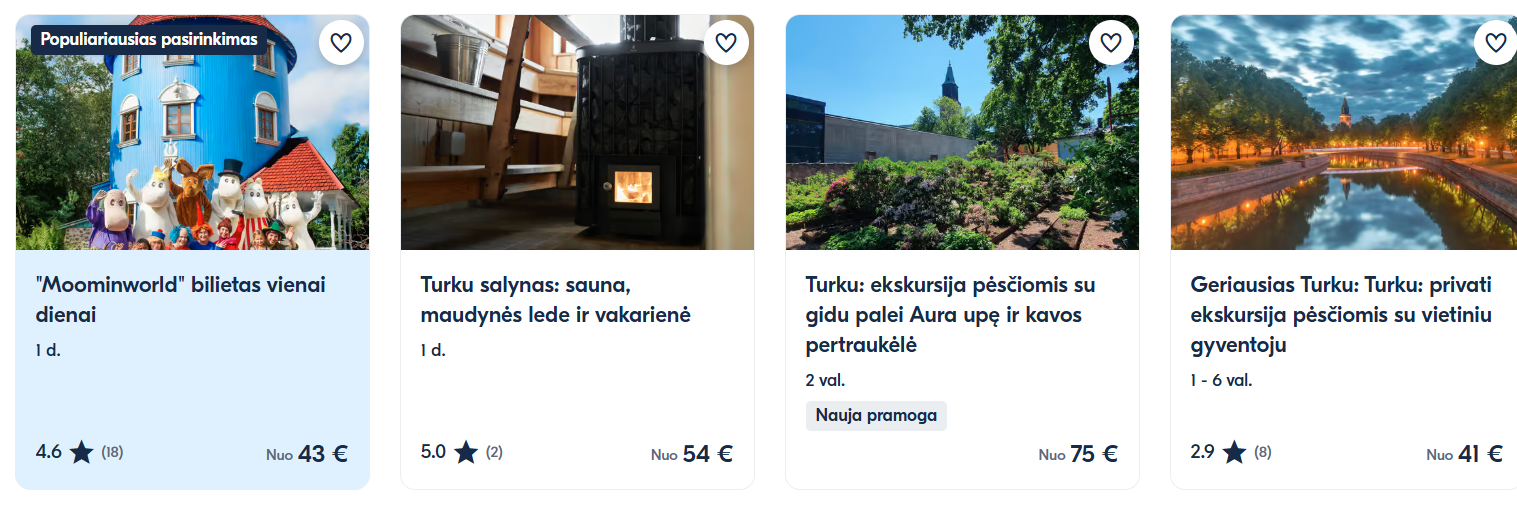The height and width of the screenshot is (507, 1517).
Task: Open the "Moominworld" bilietas vienai dienai card
Action: coord(180,299)
